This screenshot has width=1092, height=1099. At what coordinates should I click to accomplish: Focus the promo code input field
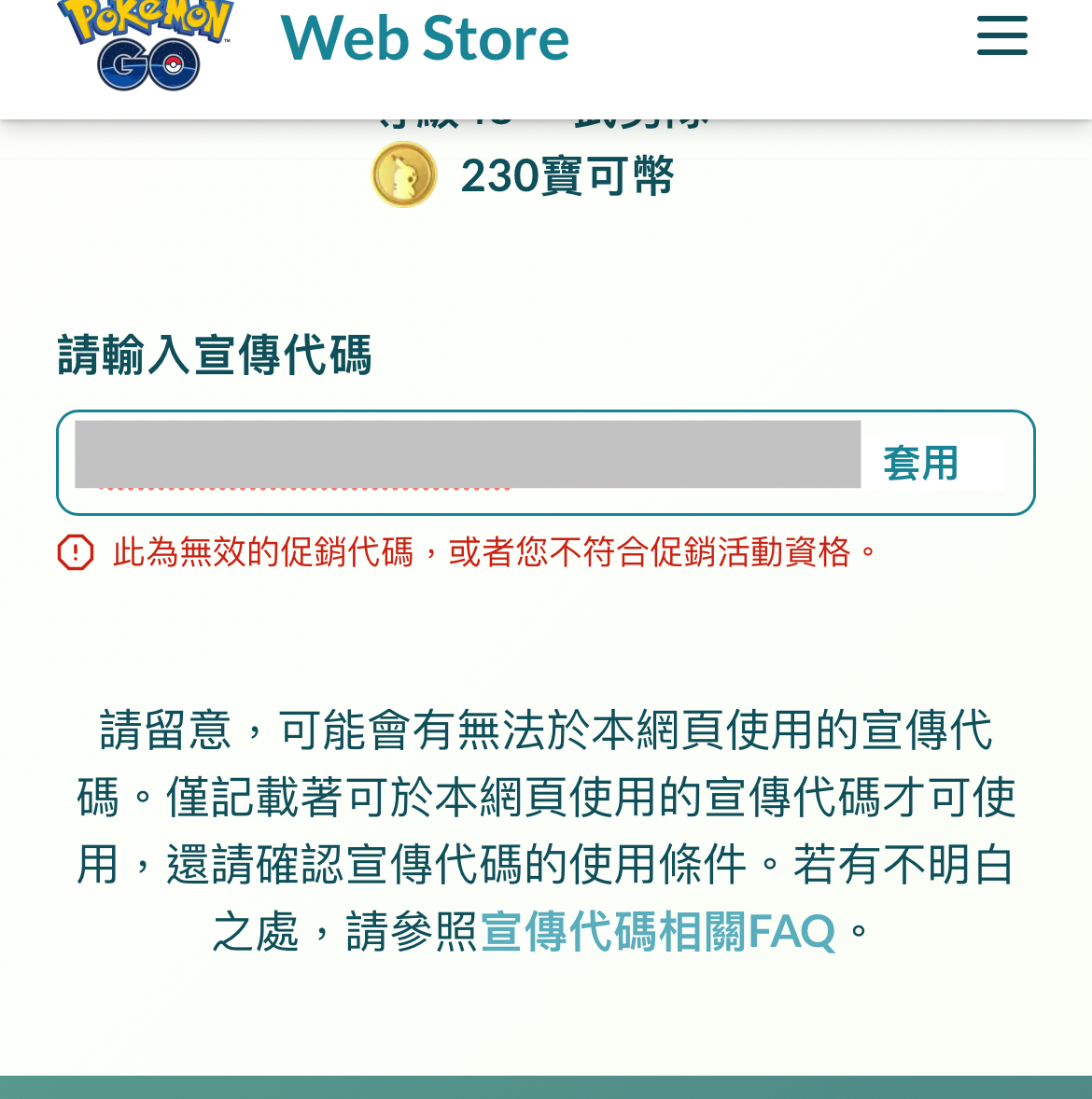coord(467,455)
